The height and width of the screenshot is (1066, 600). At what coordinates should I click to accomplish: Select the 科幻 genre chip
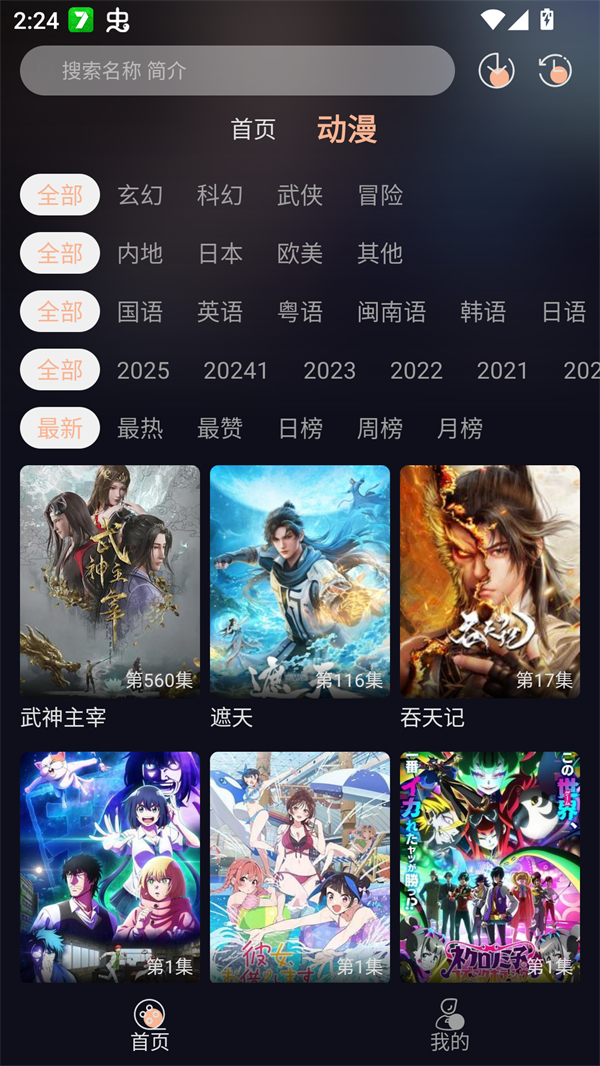[x=220, y=195]
